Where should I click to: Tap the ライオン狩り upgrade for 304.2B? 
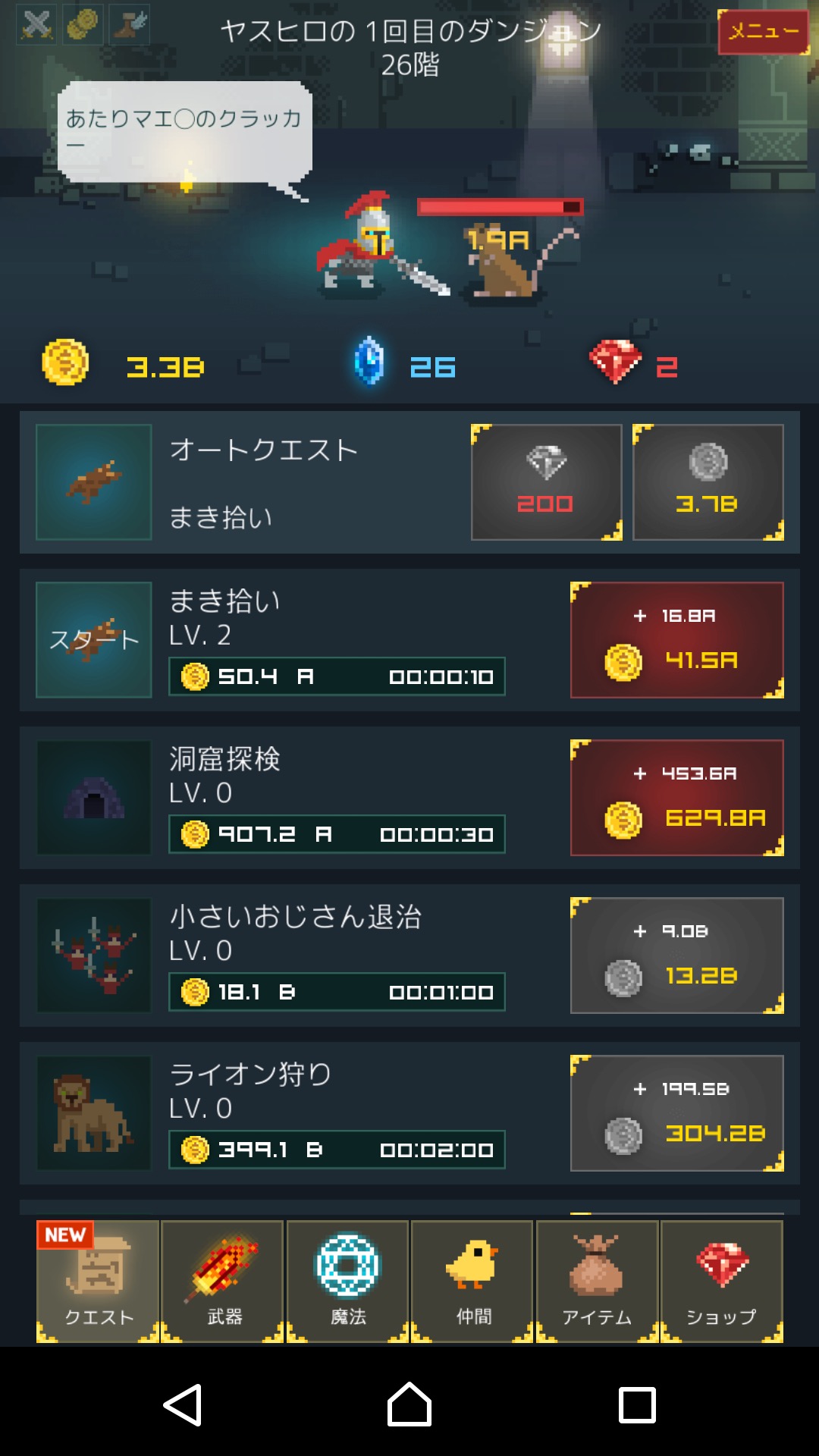[676, 1113]
